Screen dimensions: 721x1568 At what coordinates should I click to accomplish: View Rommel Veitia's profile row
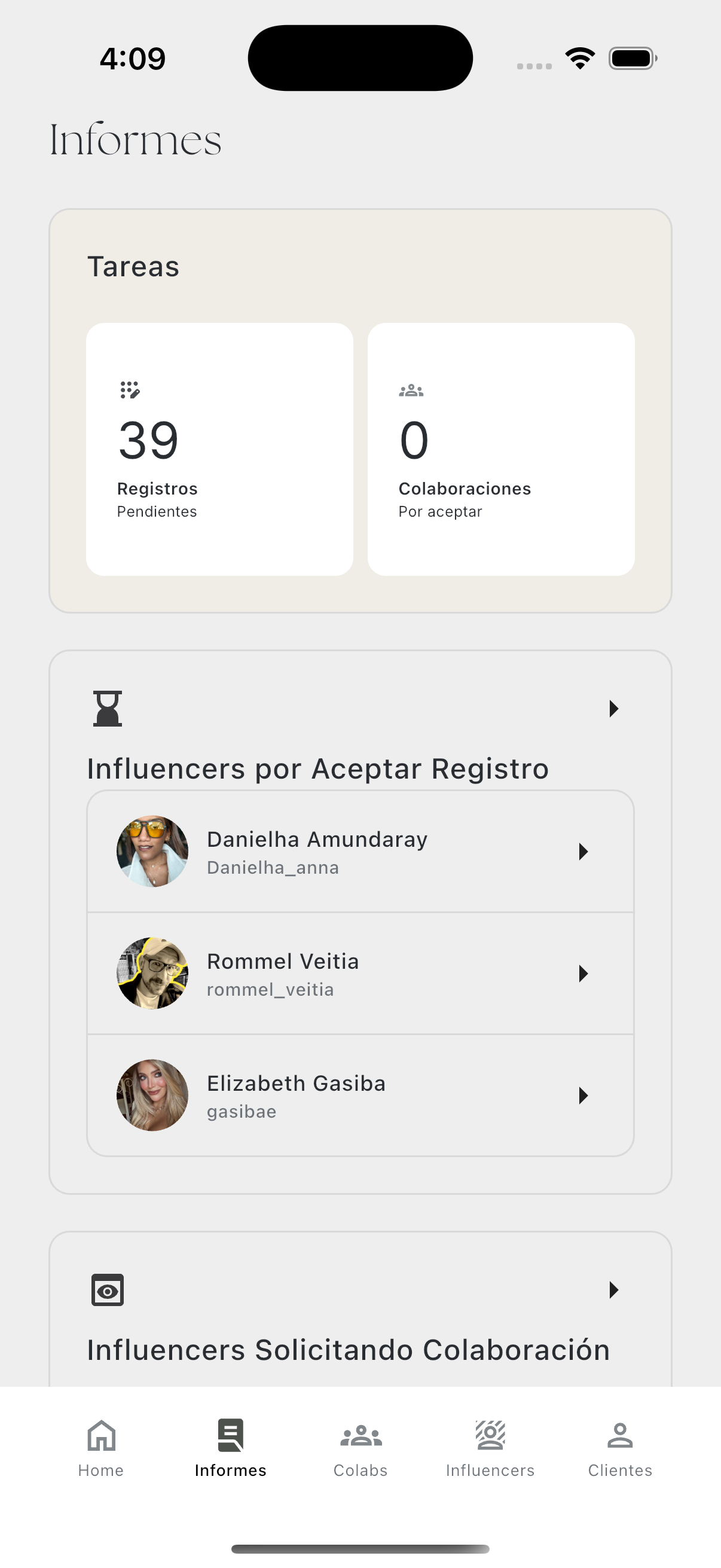coord(360,974)
